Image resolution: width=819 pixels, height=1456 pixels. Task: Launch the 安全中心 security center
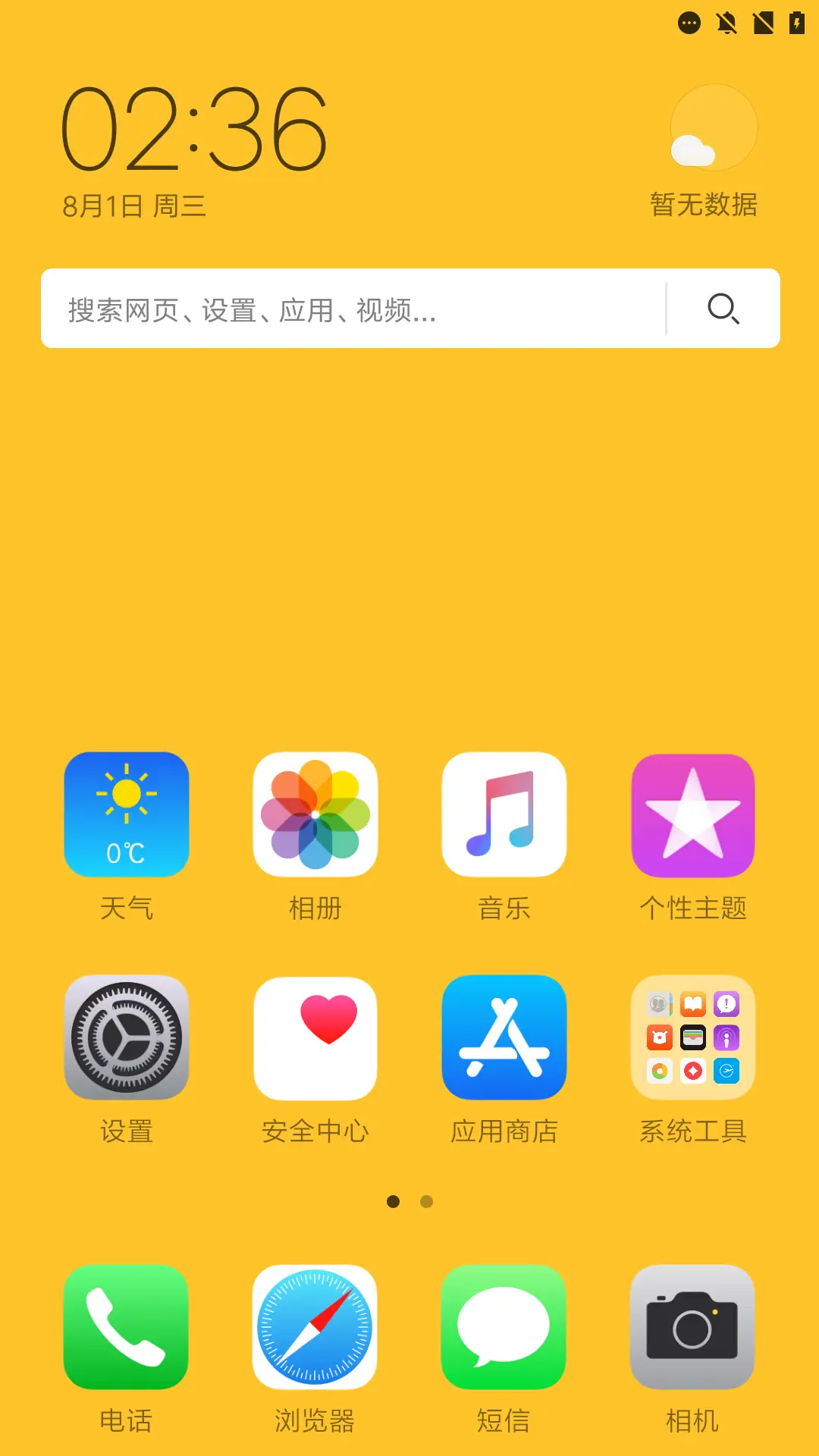(x=315, y=1038)
